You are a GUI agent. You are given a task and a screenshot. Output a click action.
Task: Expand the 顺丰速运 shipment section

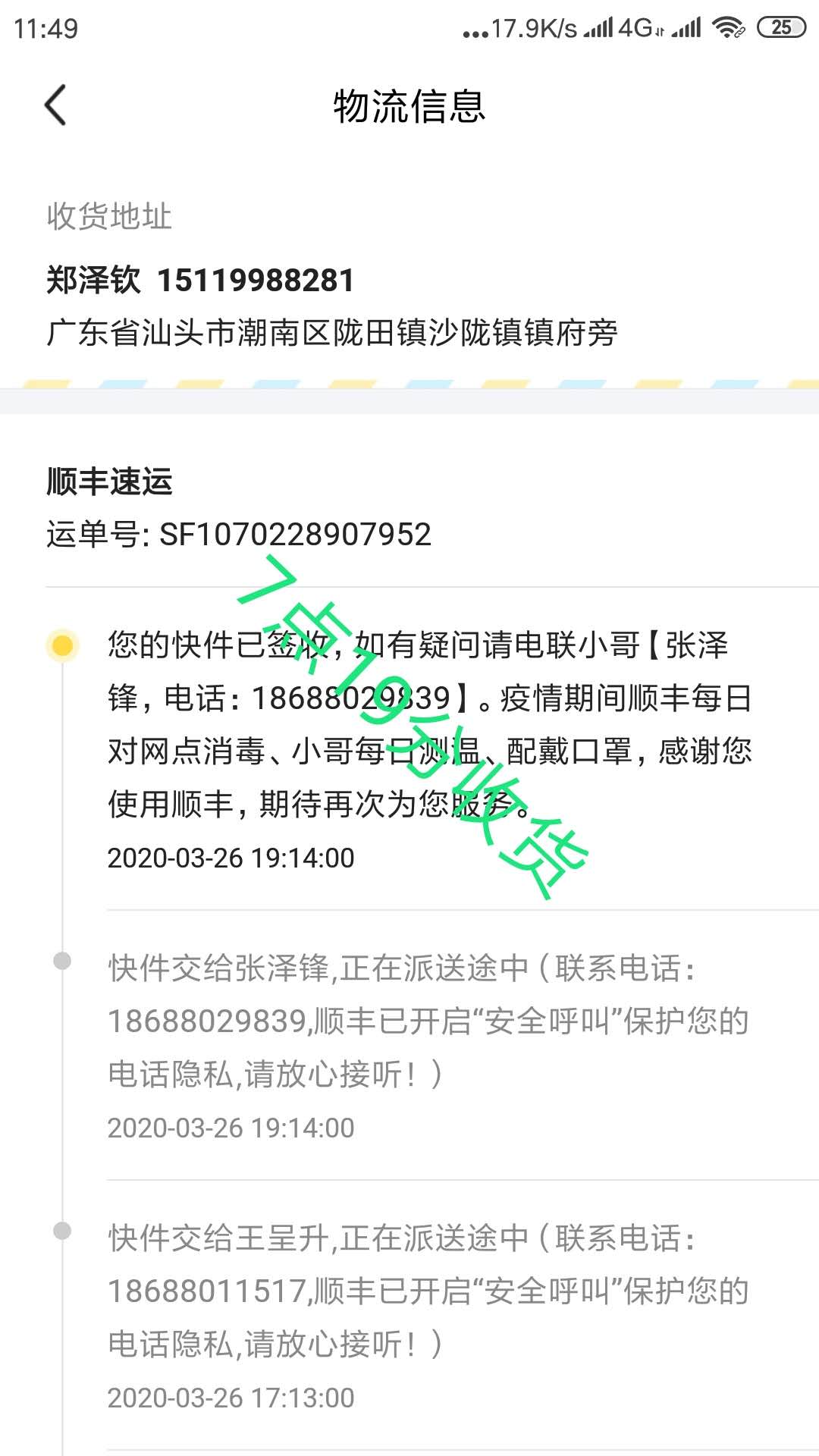point(111,479)
